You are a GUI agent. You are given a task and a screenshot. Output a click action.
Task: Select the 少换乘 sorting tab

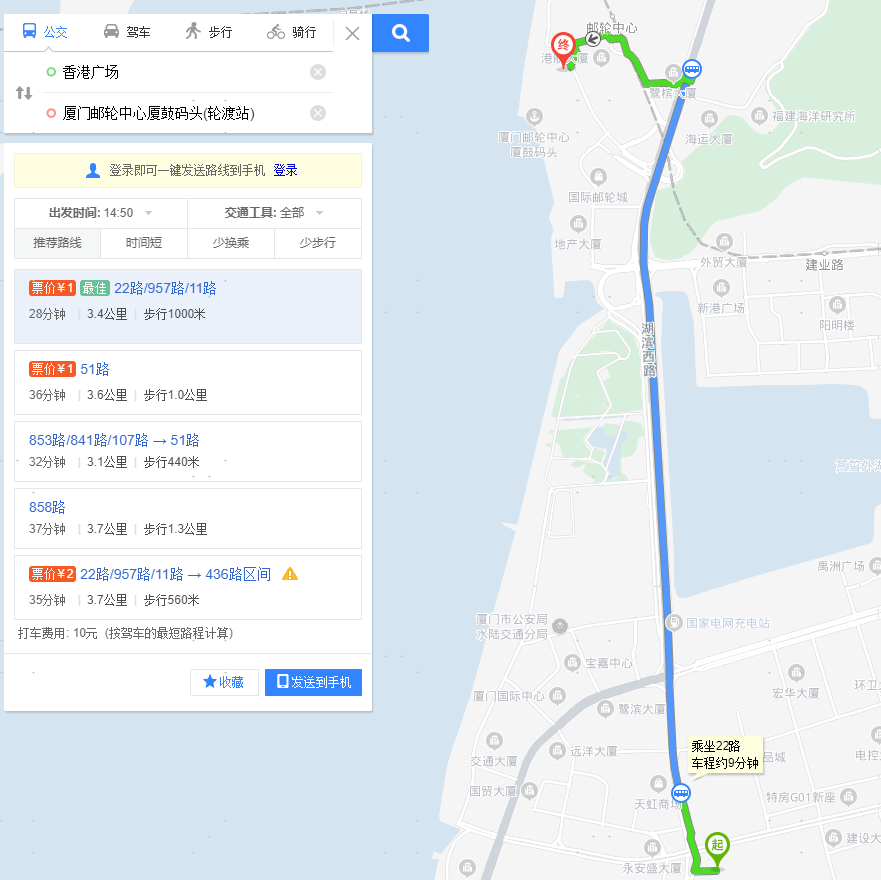231,243
